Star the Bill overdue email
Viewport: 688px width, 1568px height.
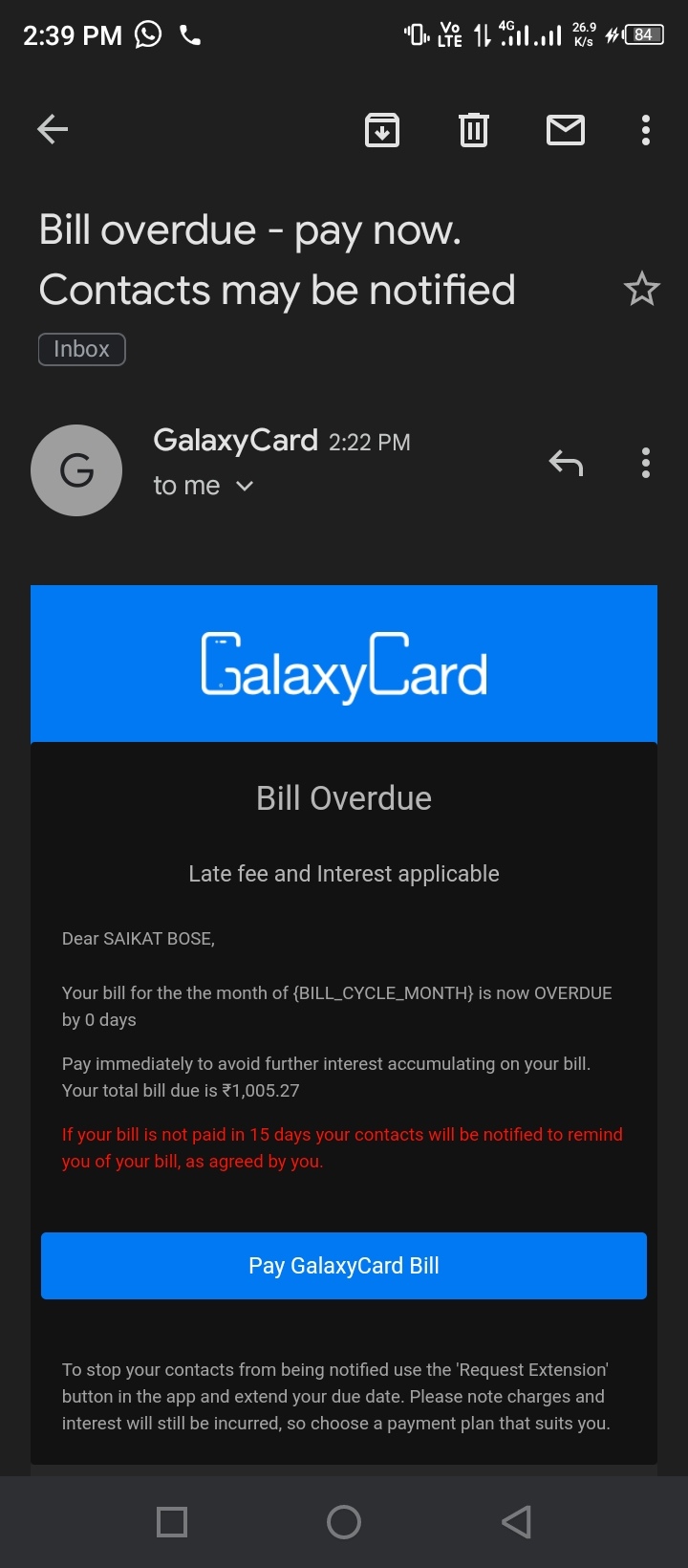[x=642, y=289]
